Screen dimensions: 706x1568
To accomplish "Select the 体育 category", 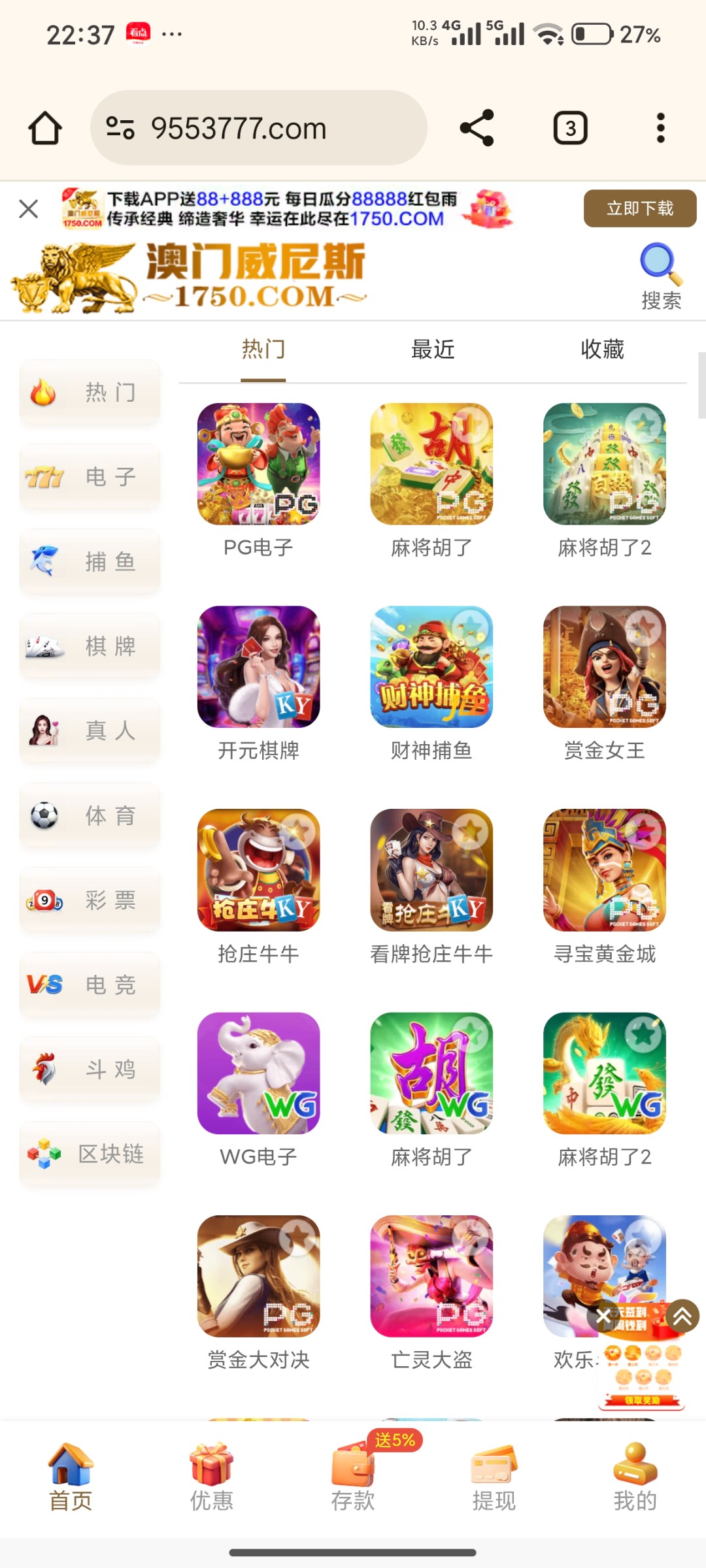I will [x=90, y=815].
